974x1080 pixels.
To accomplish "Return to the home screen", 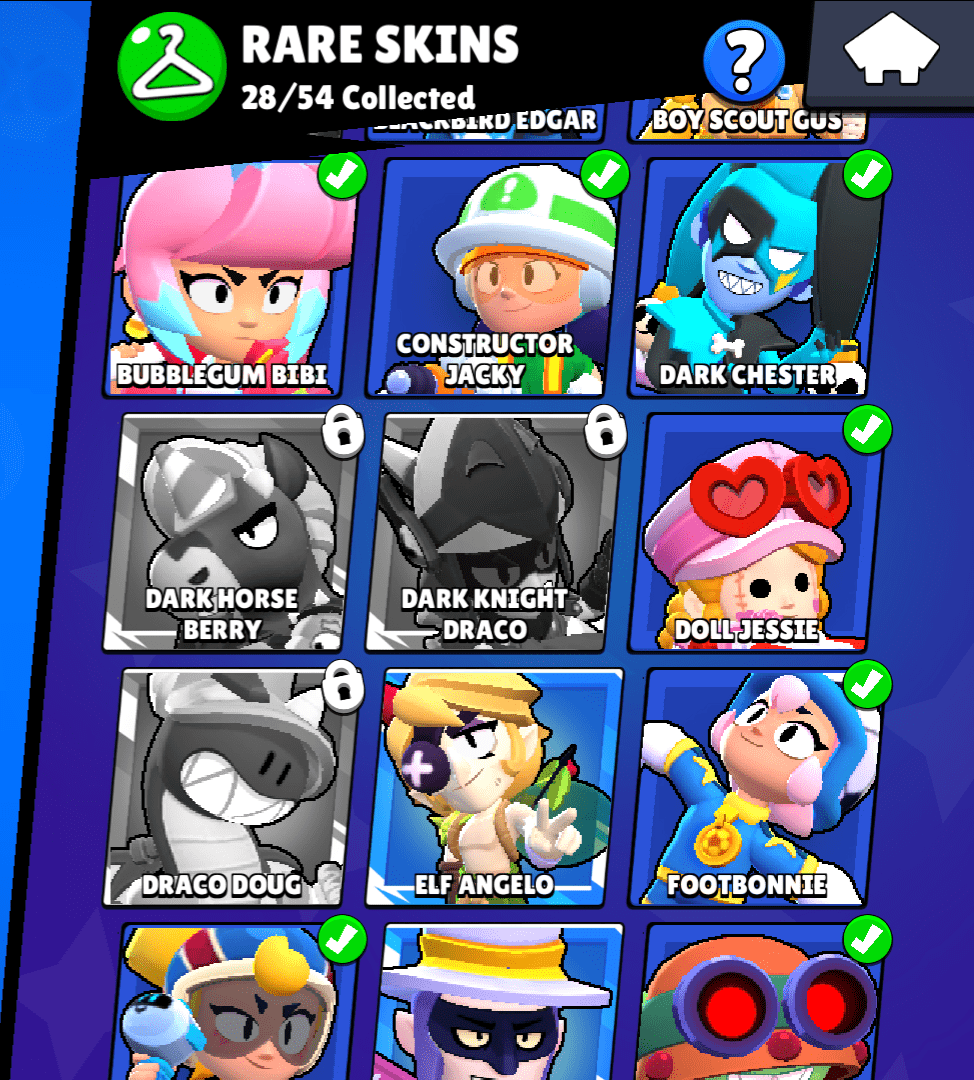I will pos(891,53).
